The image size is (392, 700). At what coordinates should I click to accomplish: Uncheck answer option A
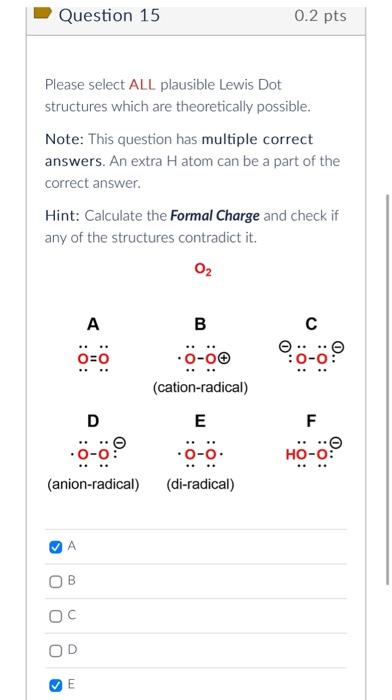pyautogui.click(x=55, y=547)
